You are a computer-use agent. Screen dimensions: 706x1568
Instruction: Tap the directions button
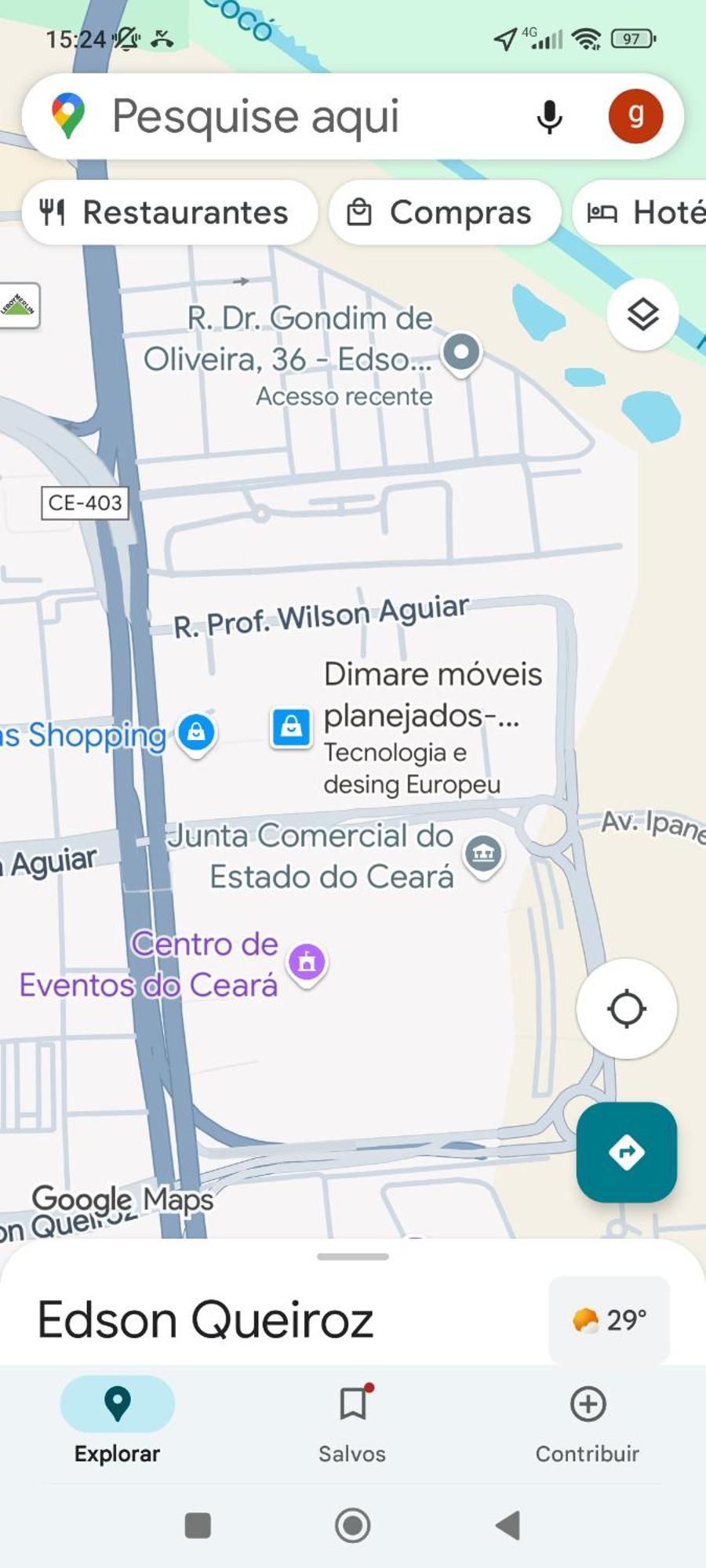pos(626,1152)
